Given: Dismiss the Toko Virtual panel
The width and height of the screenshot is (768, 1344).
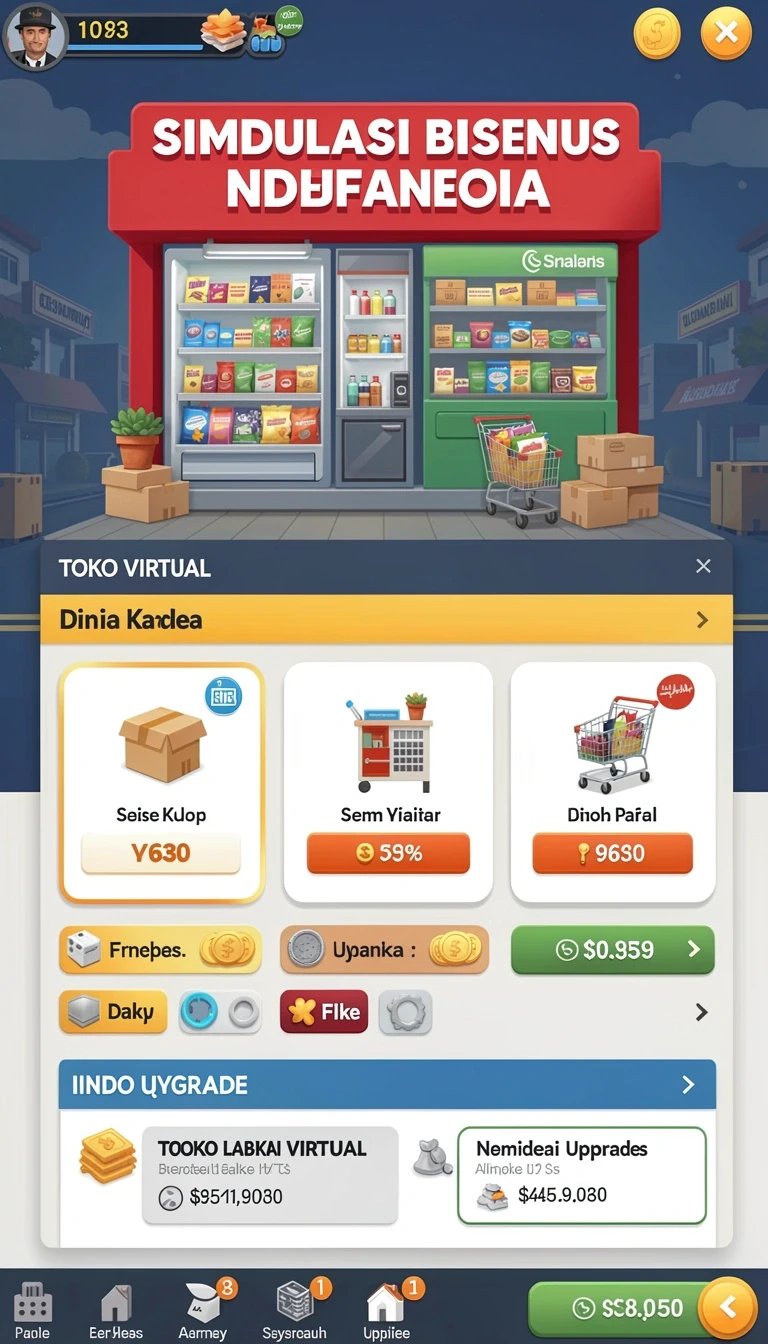Looking at the screenshot, I should [x=703, y=566].
